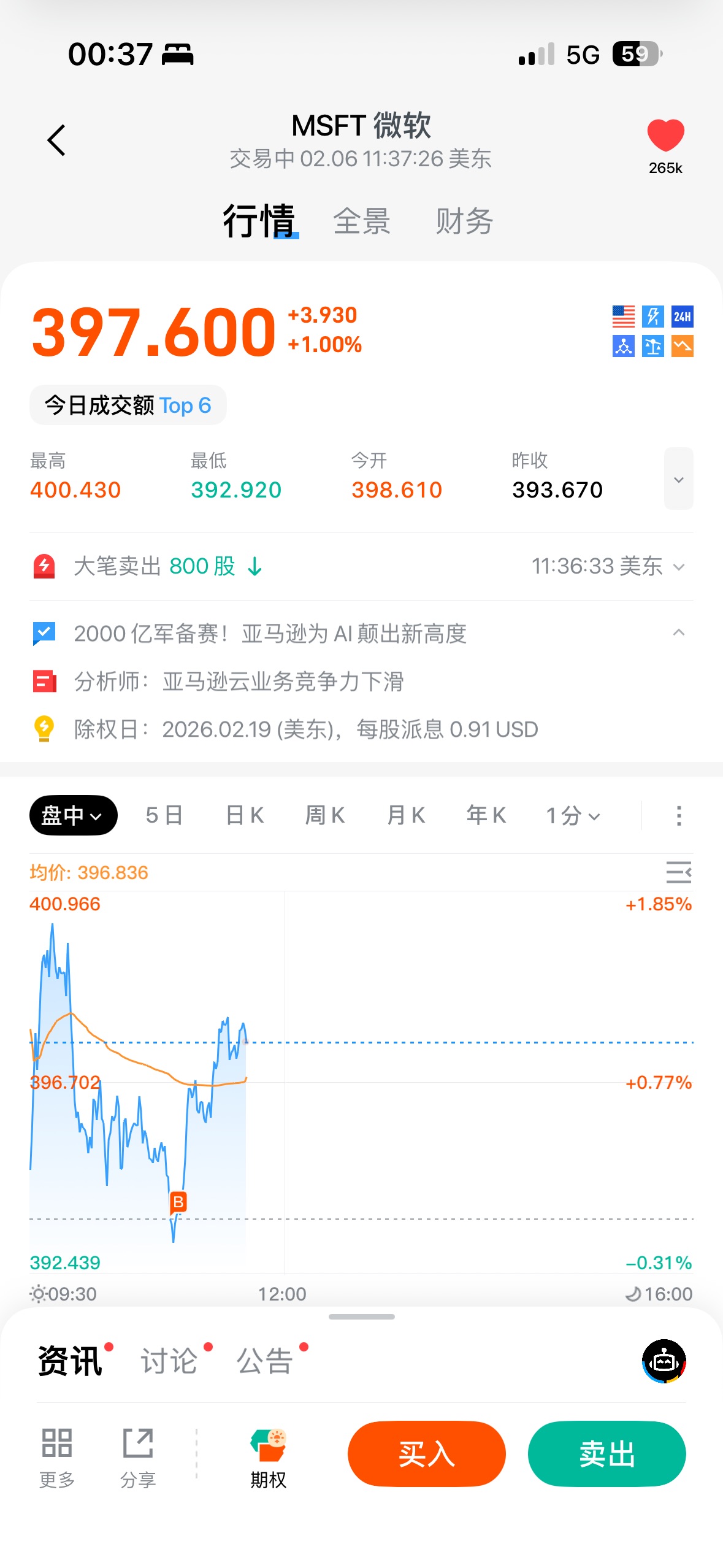723x1568 pixels.
Task: Open the 今日成交额 Top 6 chip
Action: point(128,405)
